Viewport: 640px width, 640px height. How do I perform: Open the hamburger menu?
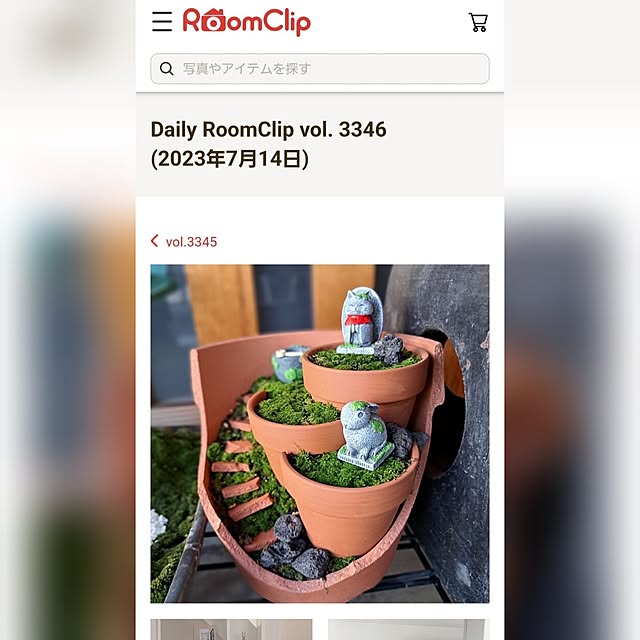pos(162,22)
